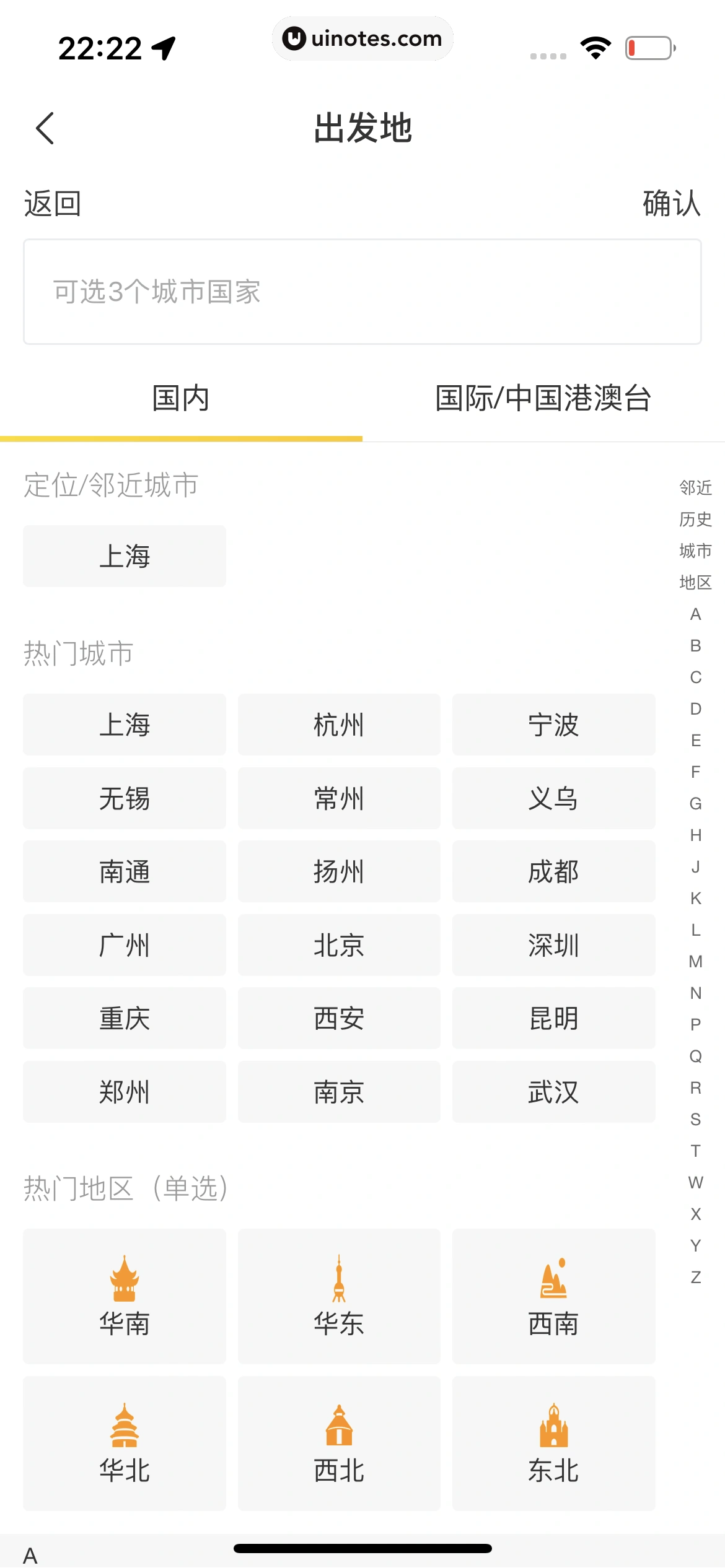725x1568 pixels.
Task: Select the 国内 tab
Action: point(181,398)
